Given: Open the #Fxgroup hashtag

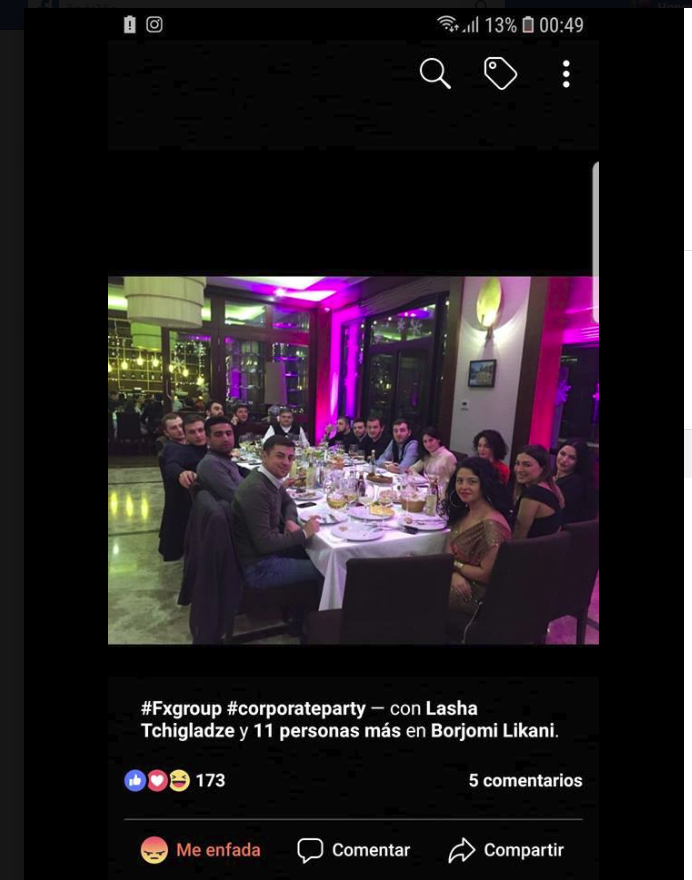Looking at the screenshot, I should pyautogui.click(x=181, y=709).
